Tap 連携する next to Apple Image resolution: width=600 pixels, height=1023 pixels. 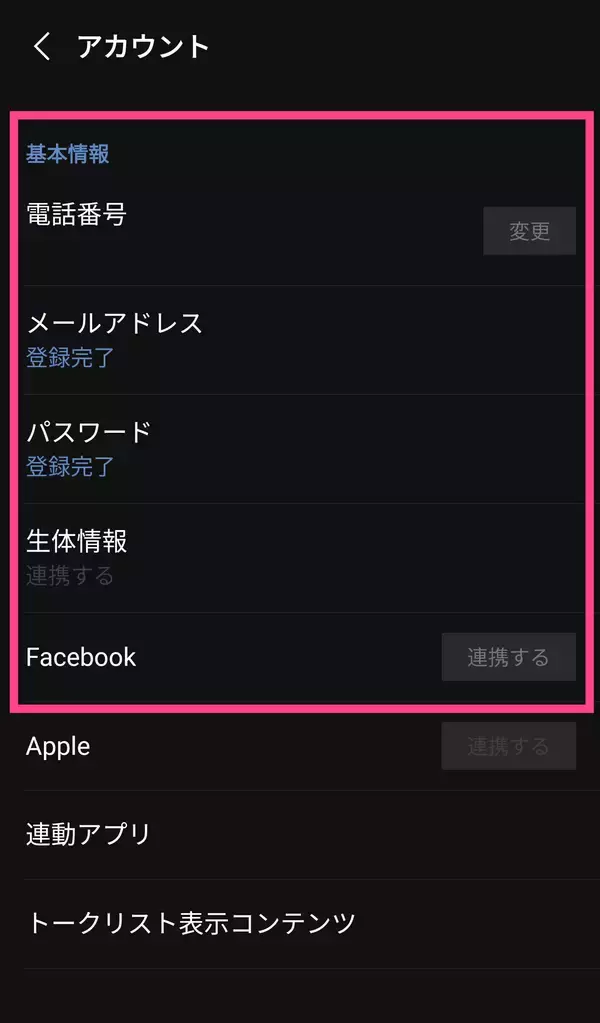(x=508, y=746)
